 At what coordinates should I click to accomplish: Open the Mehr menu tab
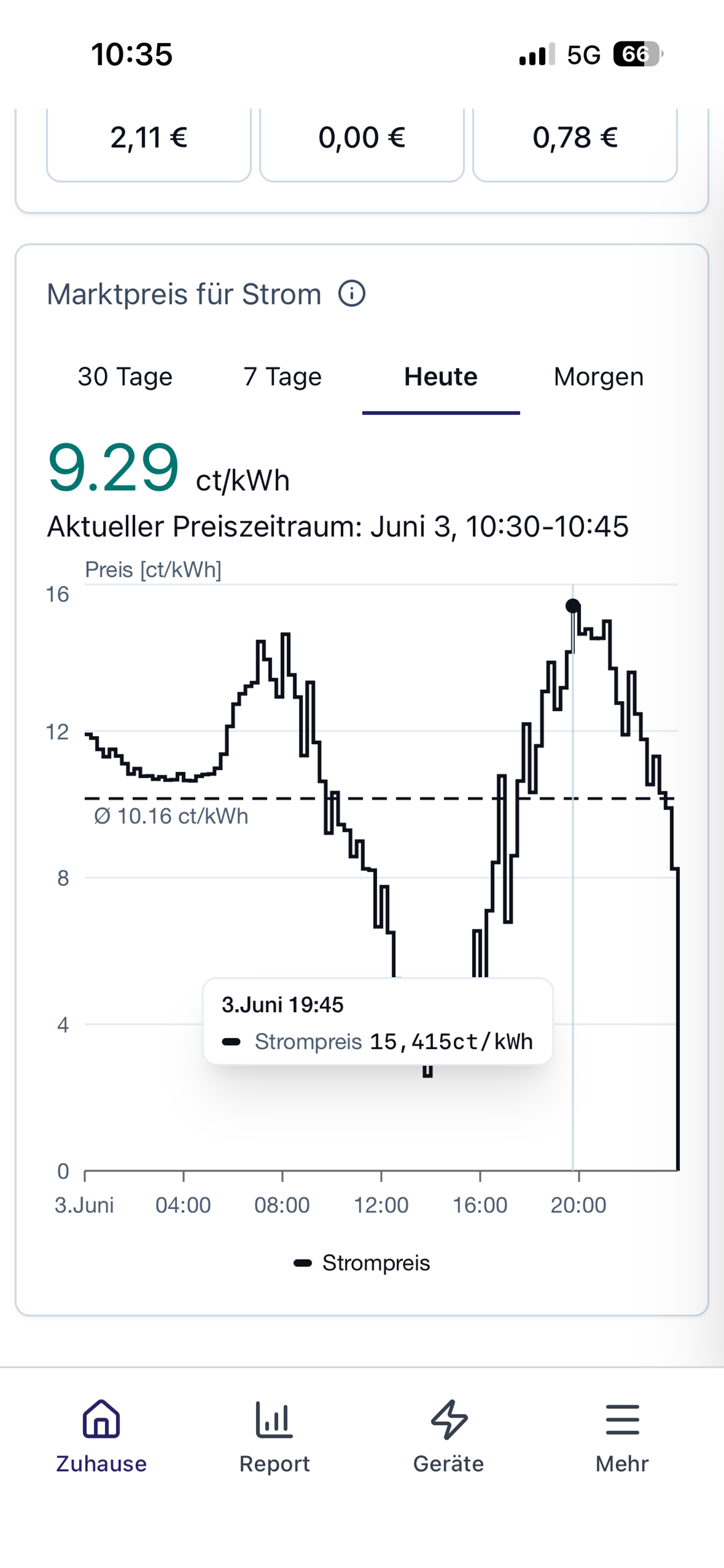pyautogui.click(x=623, y=1437)
